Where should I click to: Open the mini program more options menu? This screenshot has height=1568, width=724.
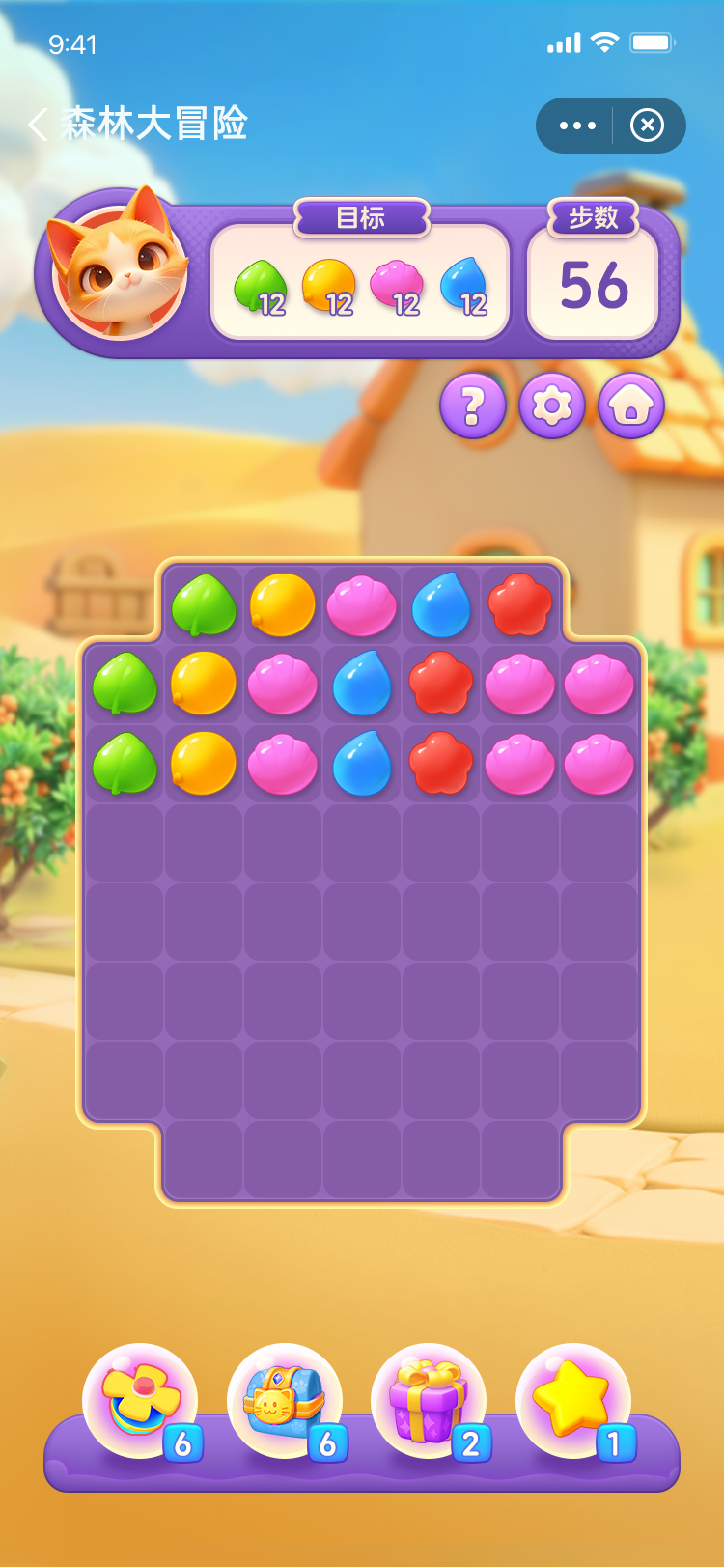coord(577,126)
